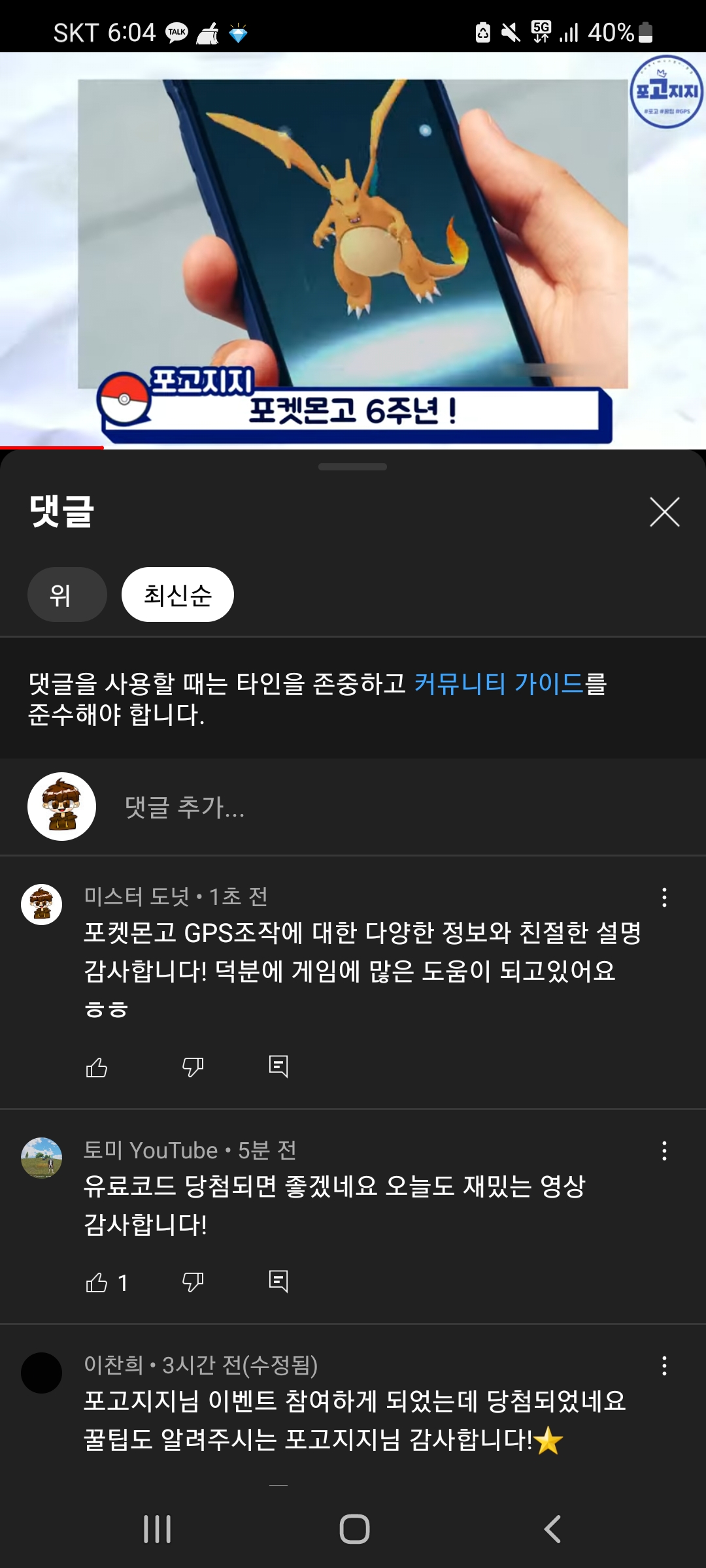Select the 최신순 sort chip
The image size is (706, 1568).
[x=177, y=595]
